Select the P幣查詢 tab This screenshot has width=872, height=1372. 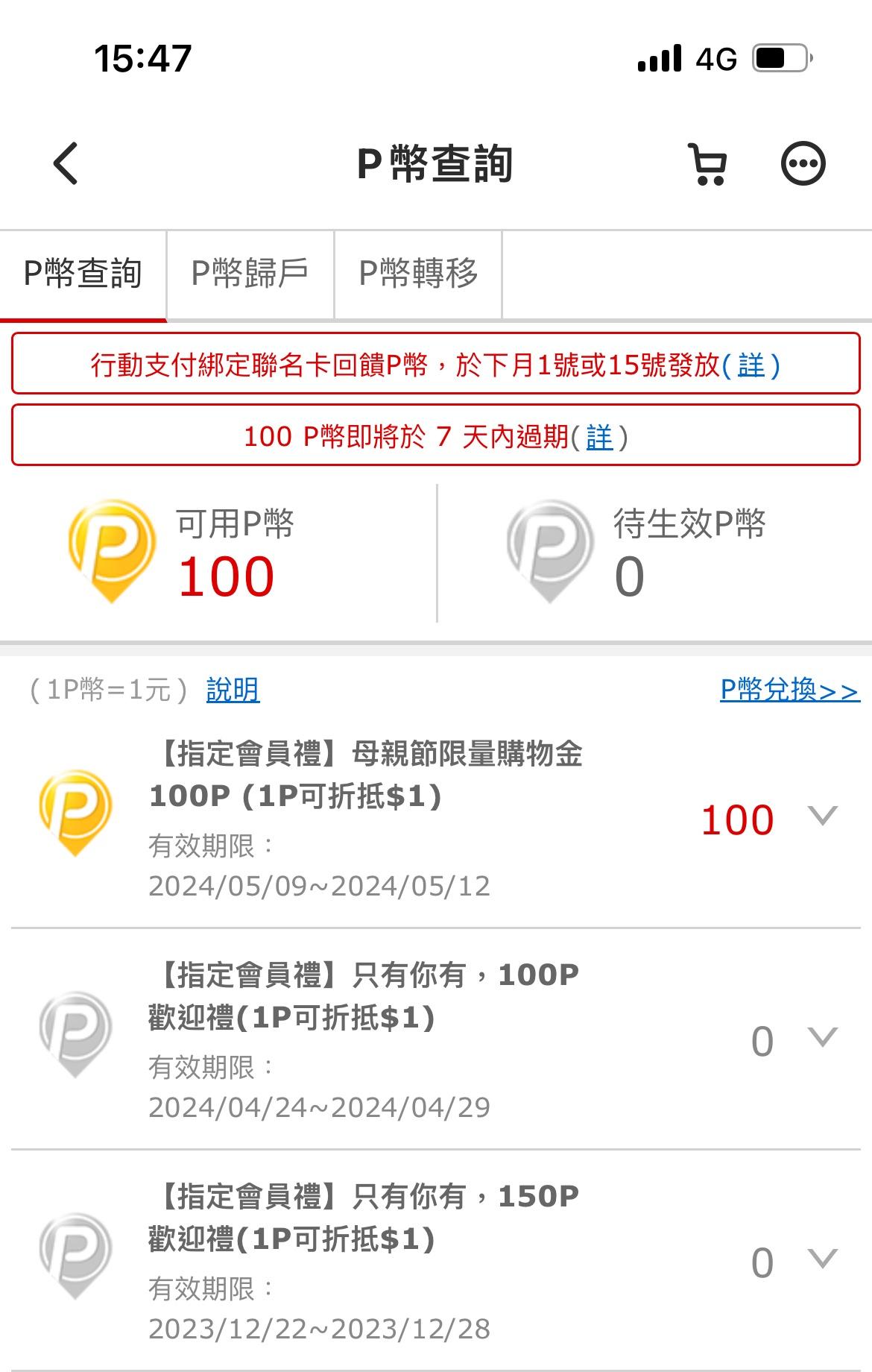point(83,274)
